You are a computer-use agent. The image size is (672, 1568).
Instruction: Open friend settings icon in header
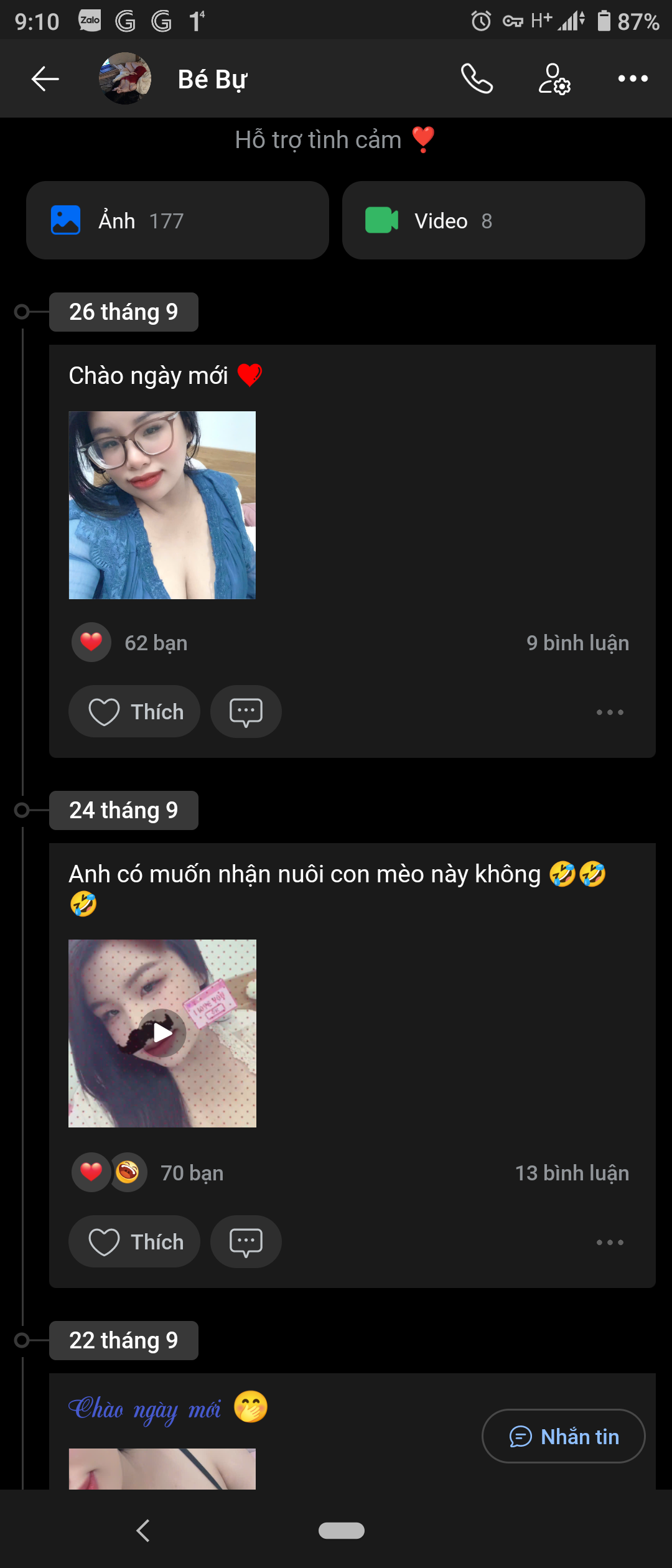tap(554, 79)
